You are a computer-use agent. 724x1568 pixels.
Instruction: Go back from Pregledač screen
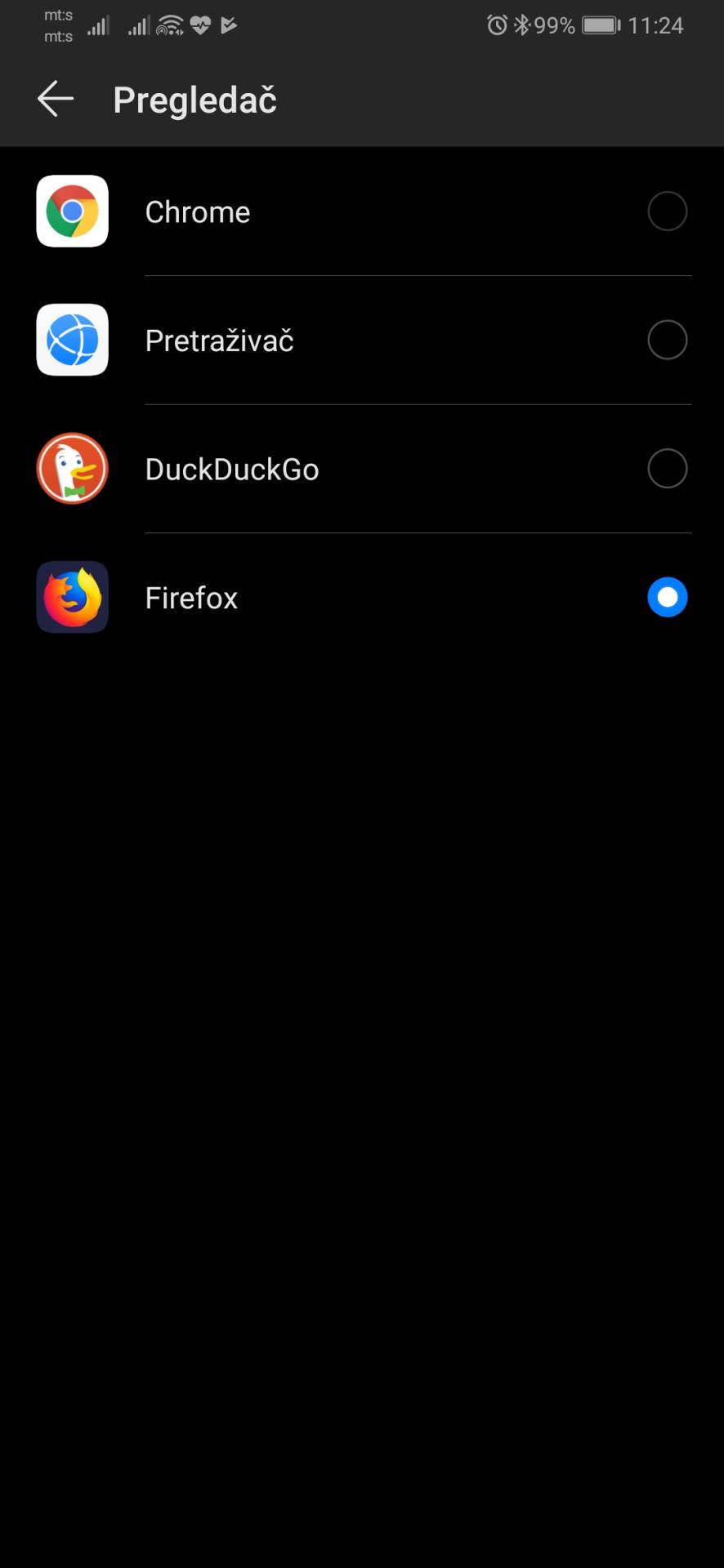tap(56, 100)
